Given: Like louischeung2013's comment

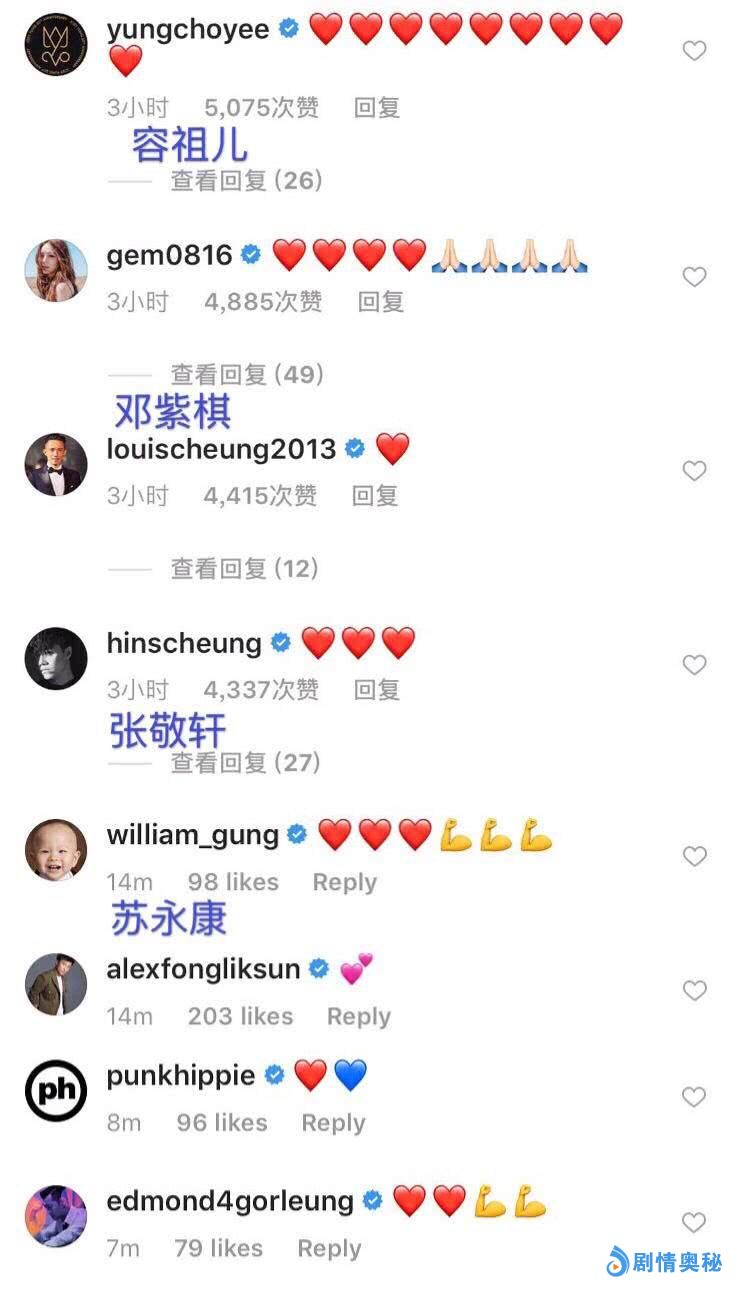Looking at the screenshot, I should [694, 471].
